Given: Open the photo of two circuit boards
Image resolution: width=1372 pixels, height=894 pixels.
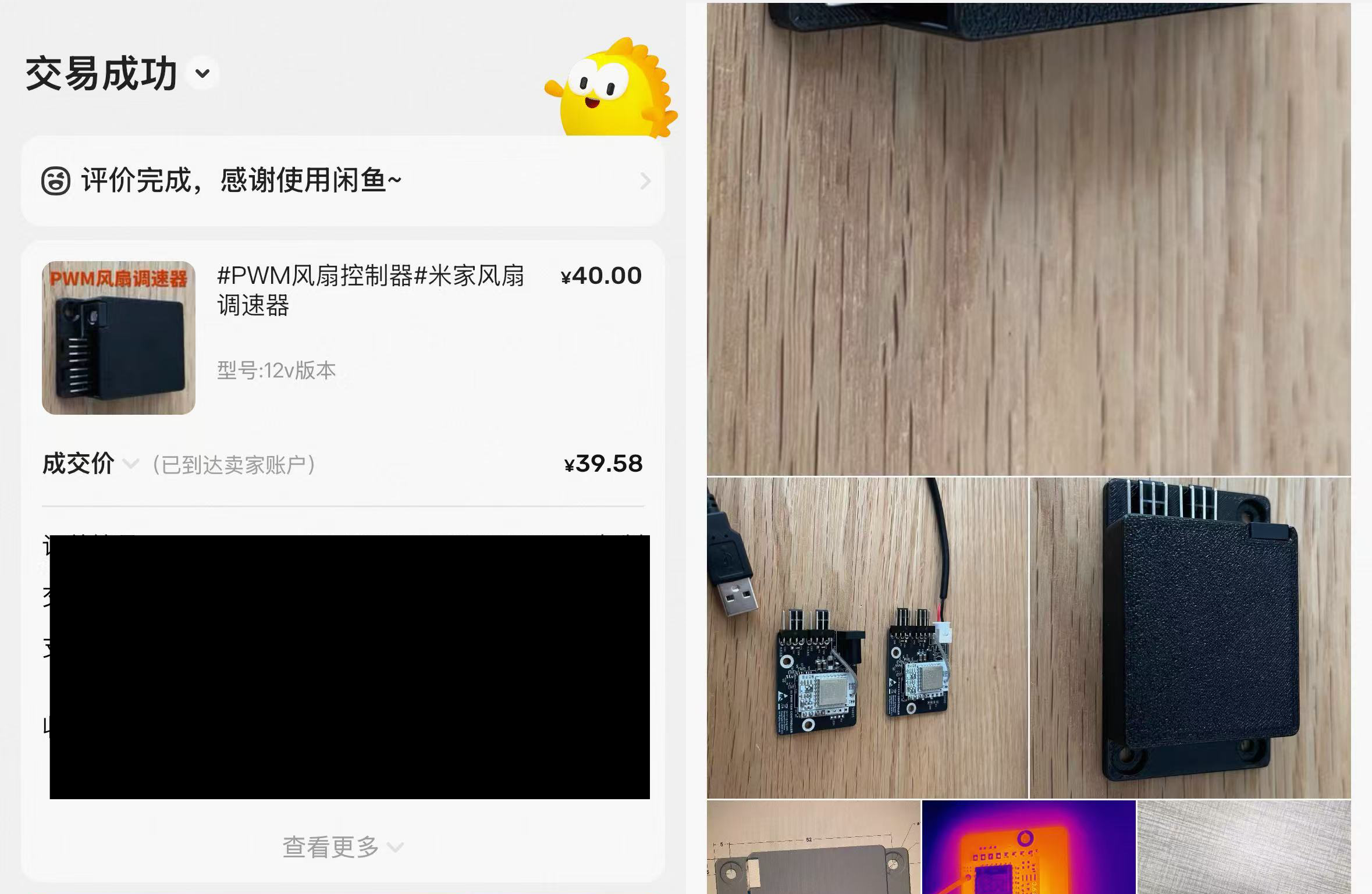Looking at the screenshot, I should click(867, 638).
